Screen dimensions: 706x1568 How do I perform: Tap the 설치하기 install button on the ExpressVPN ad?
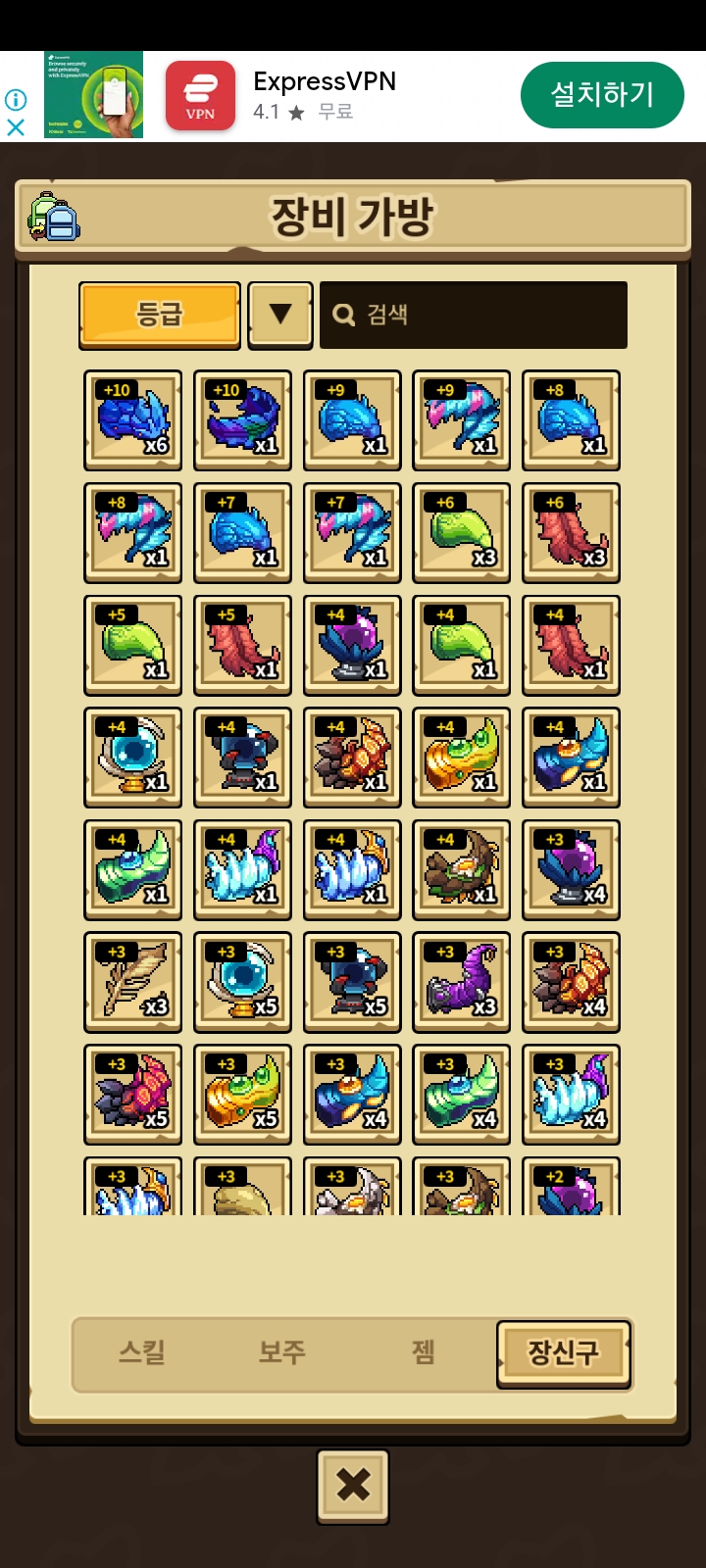(x=602, y=95)
